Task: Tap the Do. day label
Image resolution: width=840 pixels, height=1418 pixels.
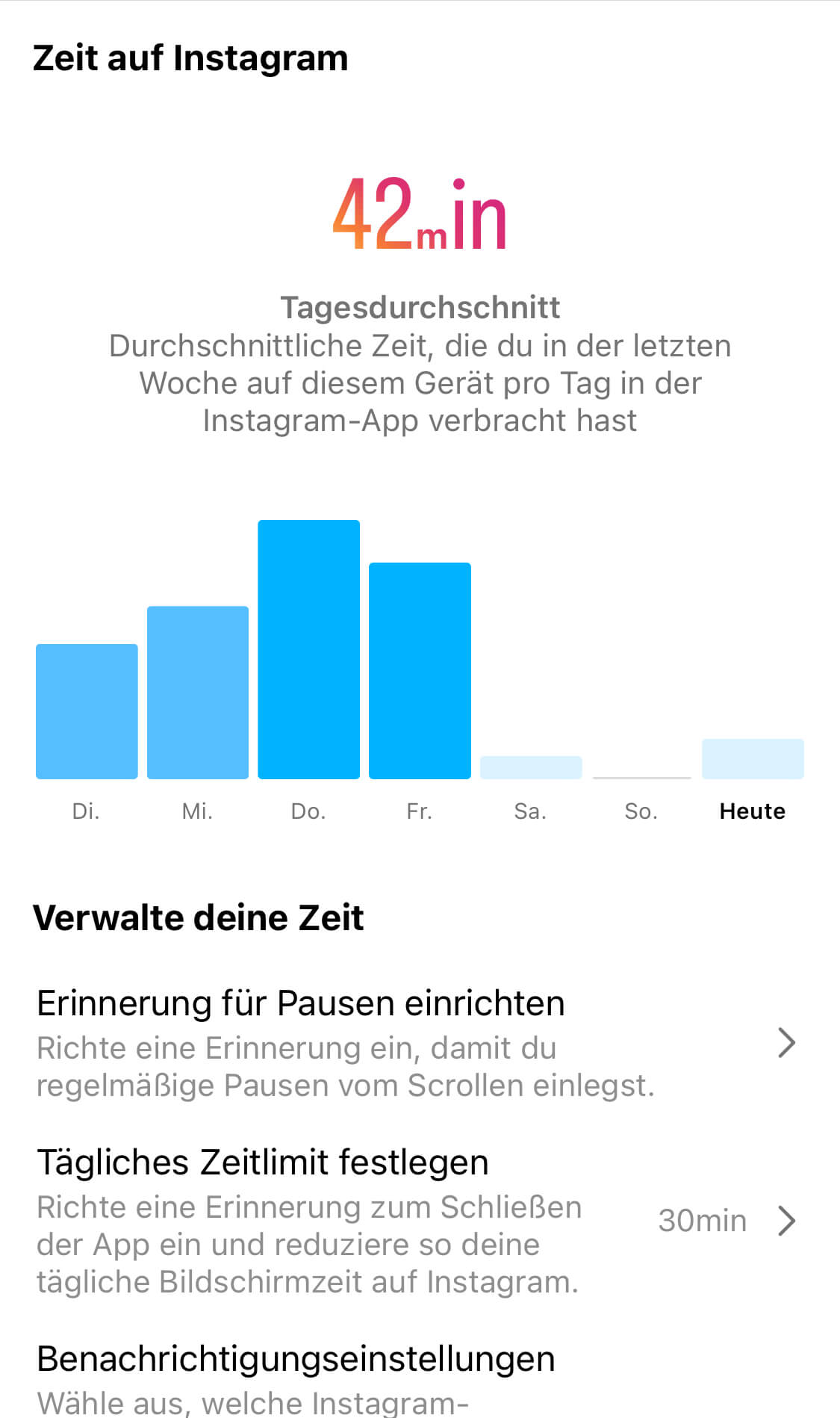Action: pos(308,811)
